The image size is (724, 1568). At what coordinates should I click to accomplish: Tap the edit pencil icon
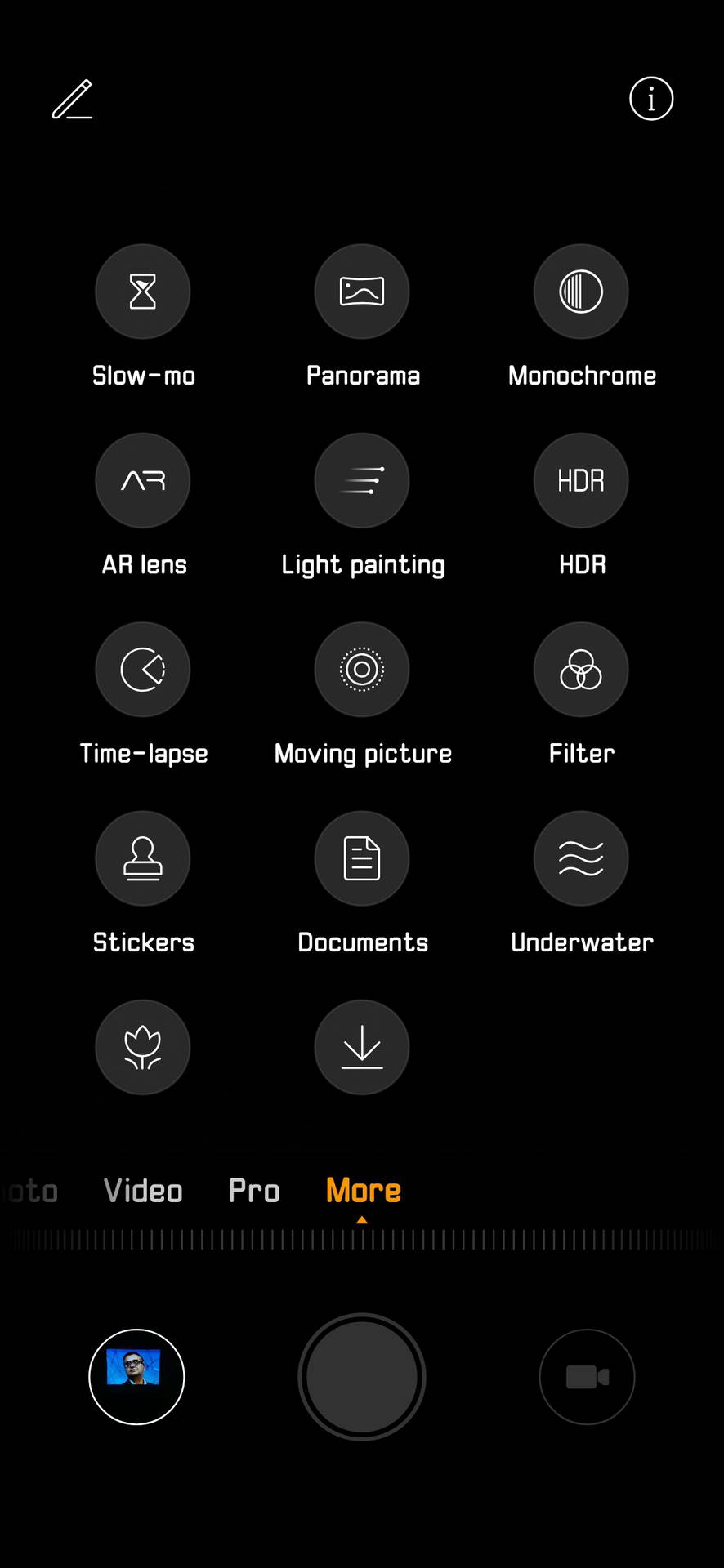[x=73, y=100]
